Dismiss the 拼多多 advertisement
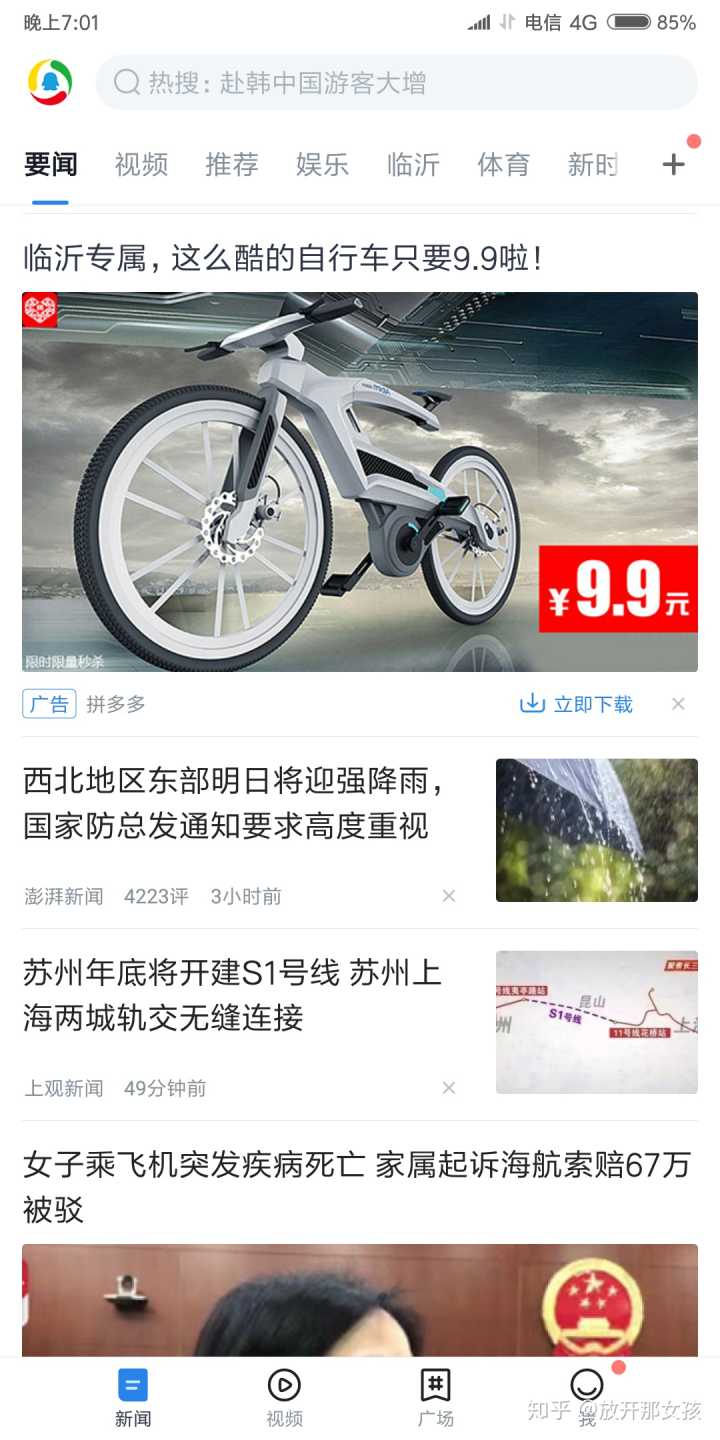The image size is (720, 1440). click(x=678, y=704)
